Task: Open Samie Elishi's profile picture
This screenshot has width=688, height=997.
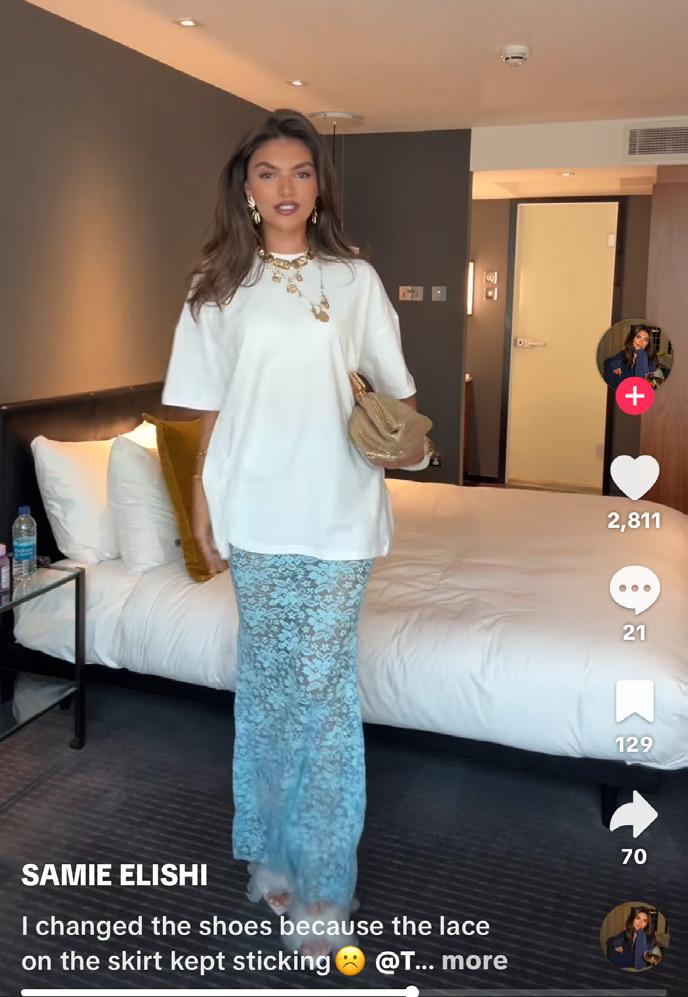Action: click(x=634, y=356)
